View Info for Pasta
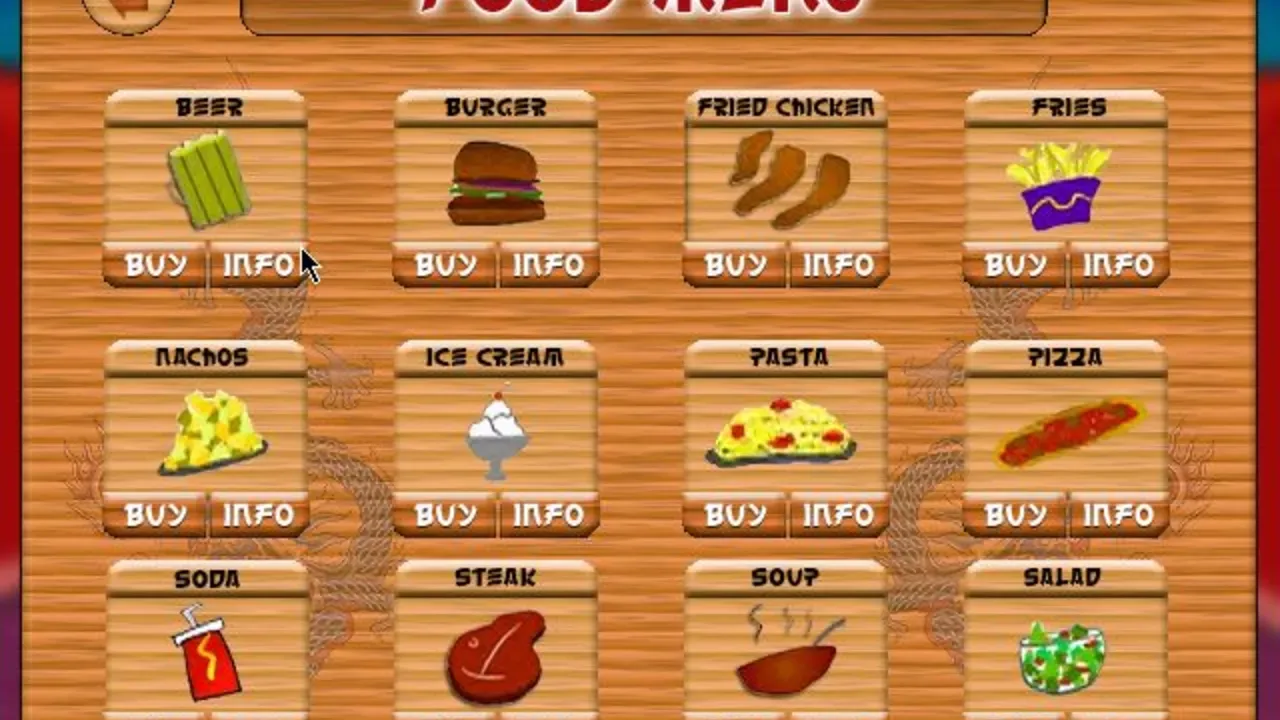Viewport: 1280px width, 720px height. 839,515
